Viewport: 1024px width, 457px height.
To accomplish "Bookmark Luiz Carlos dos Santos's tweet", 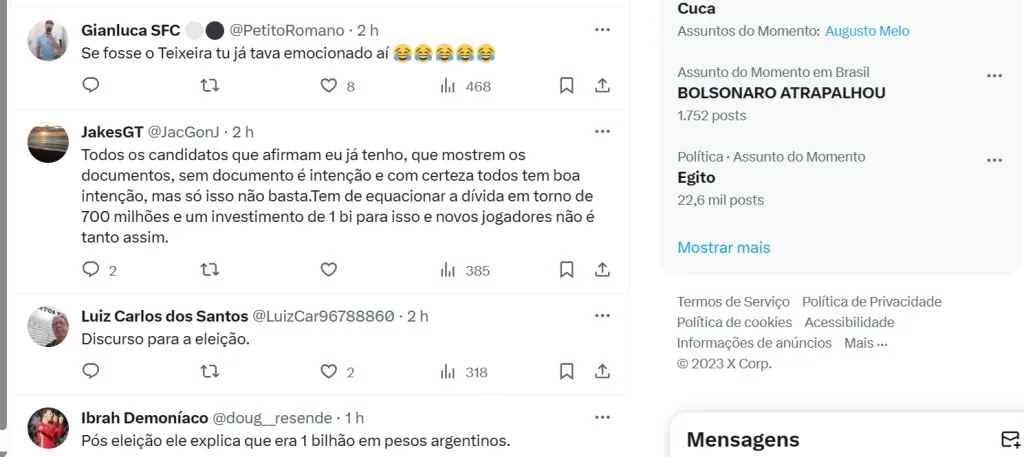I will (x=566, y=372).
